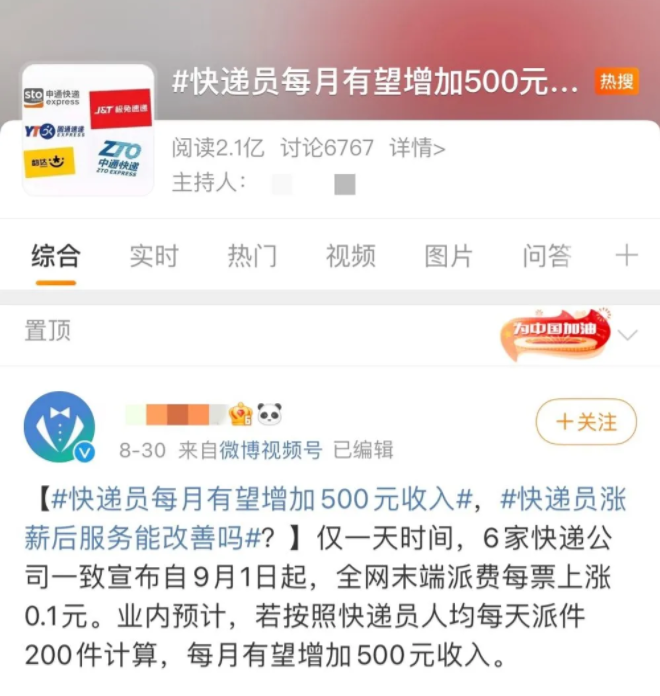Open the 热搜 badge
The image size is (660, 696).
click(616, 83)
